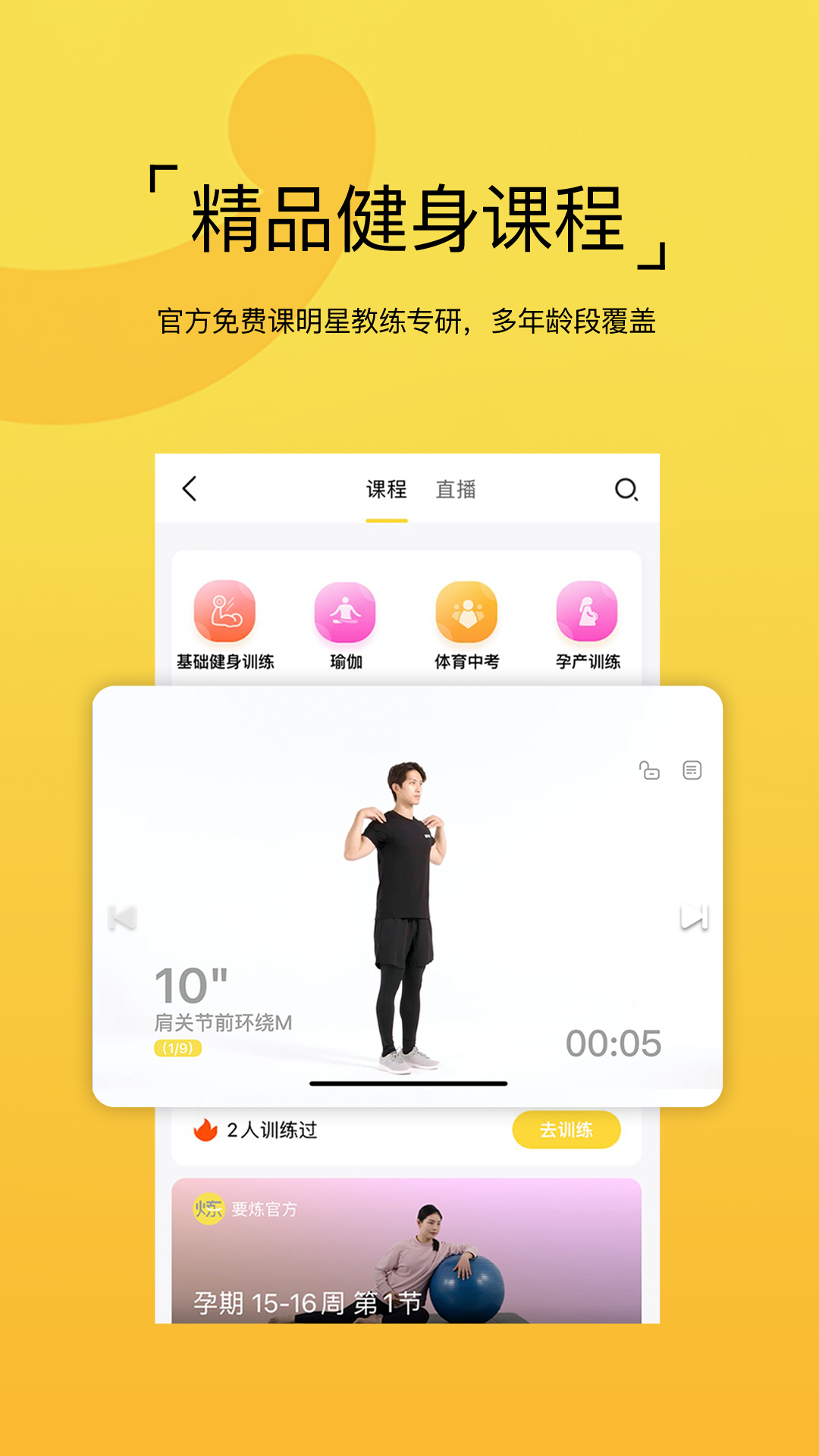
Task: Click the 00:05 countdown timer
Action: 613,1043
